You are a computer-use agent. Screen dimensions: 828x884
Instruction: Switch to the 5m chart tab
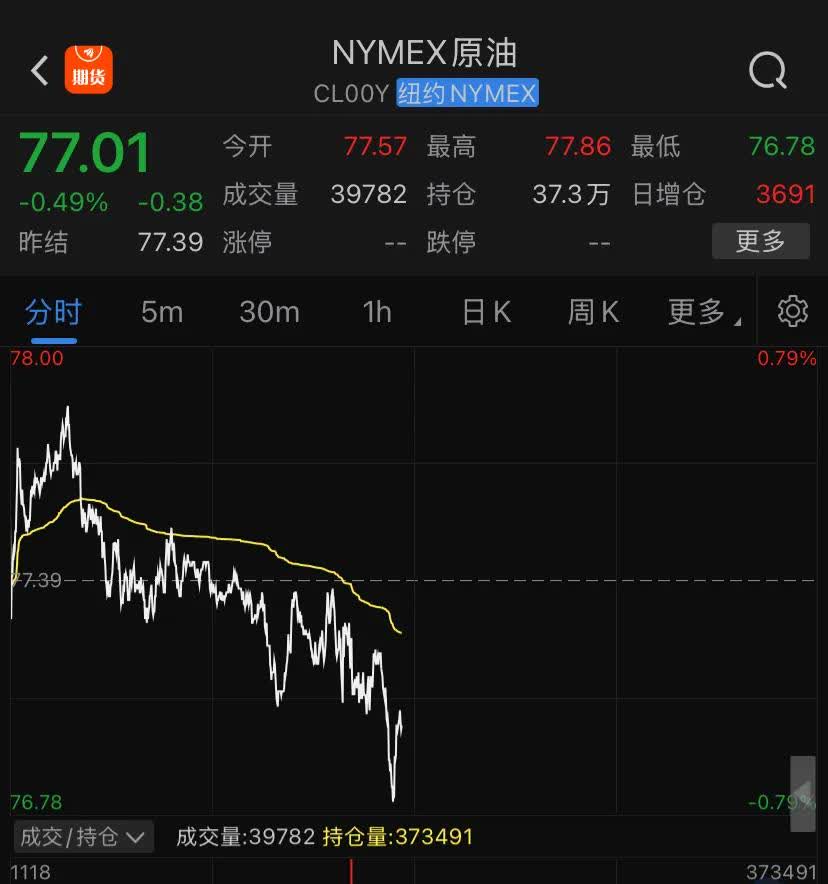tap(160, 312)
